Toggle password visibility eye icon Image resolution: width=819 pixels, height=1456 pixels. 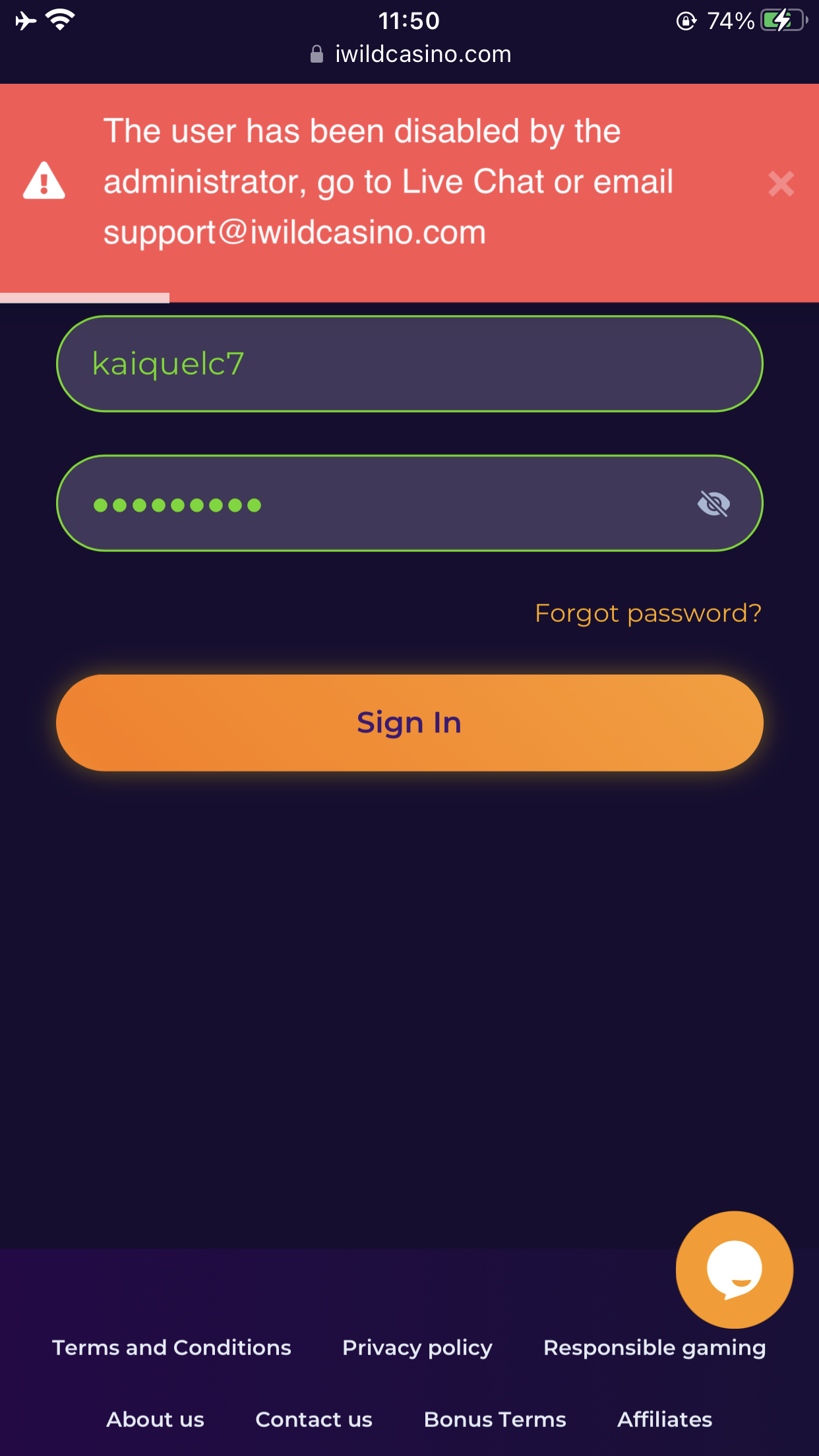tap(713, 504)
